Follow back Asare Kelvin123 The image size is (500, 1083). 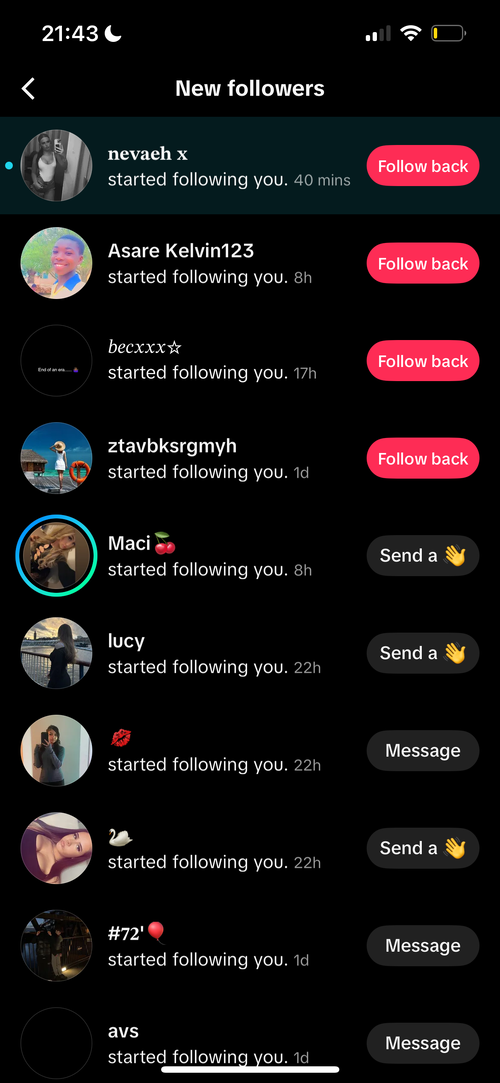tap(423, 263)
